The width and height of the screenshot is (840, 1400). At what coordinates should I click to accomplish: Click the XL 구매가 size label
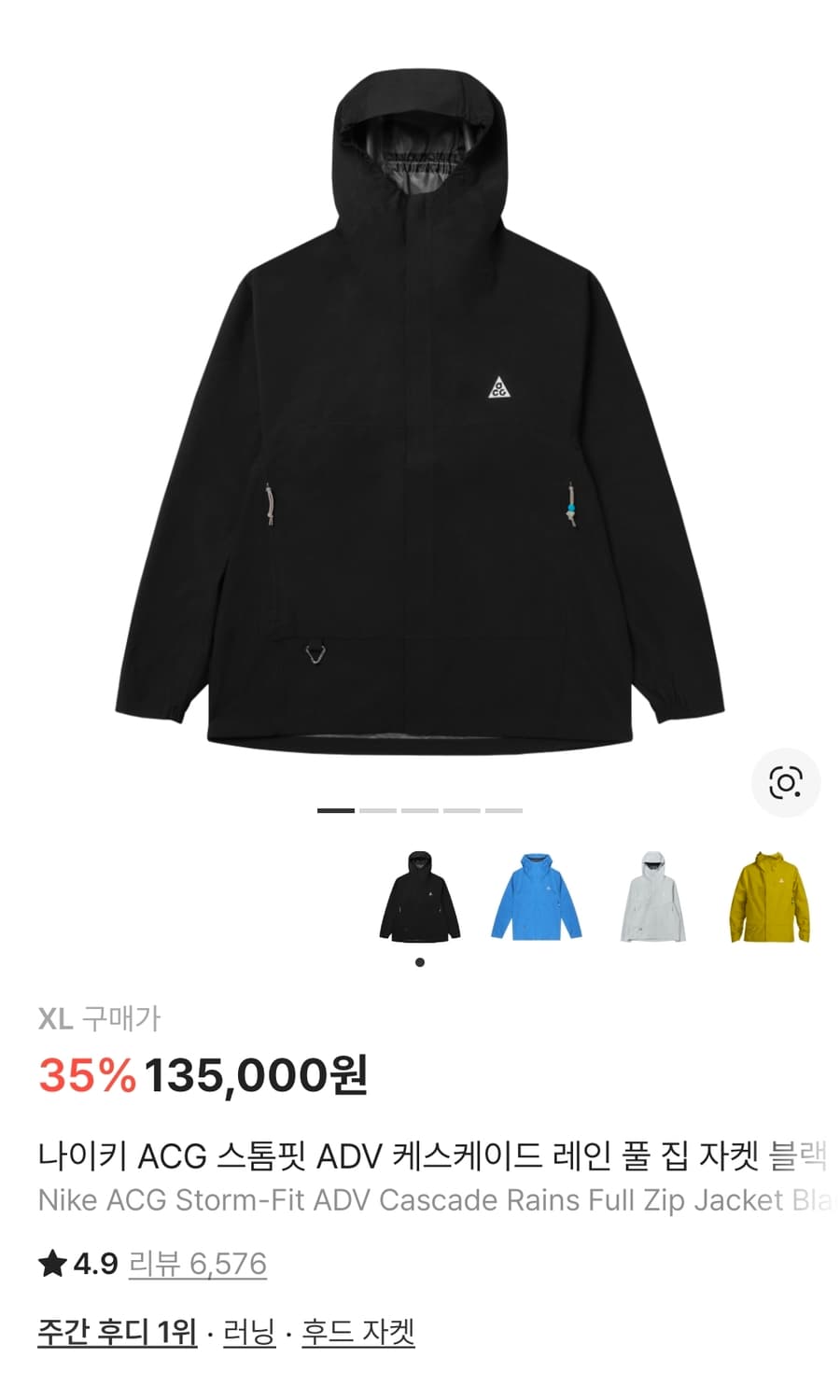(103, 1020)
